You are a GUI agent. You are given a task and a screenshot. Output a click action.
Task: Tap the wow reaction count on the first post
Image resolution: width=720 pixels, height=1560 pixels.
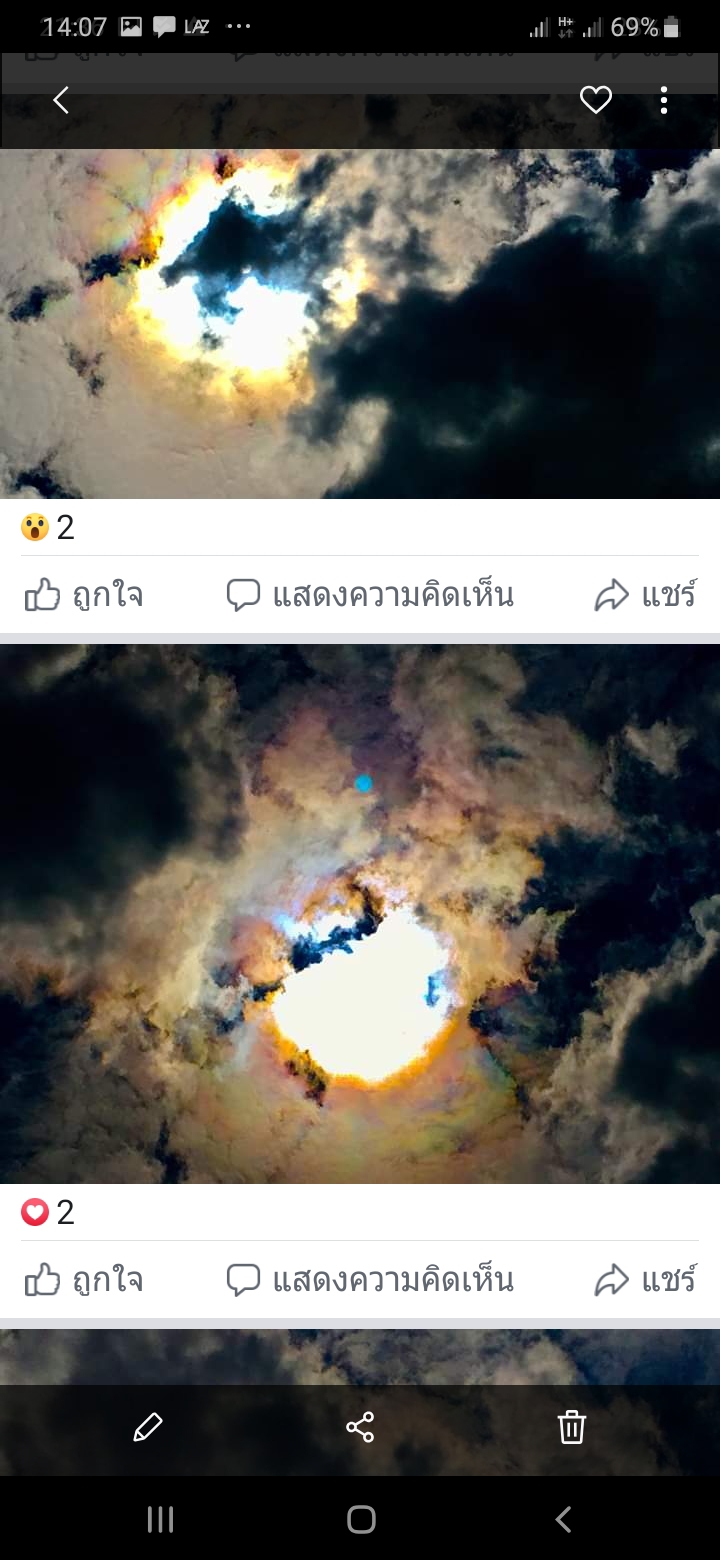(50, 527)
